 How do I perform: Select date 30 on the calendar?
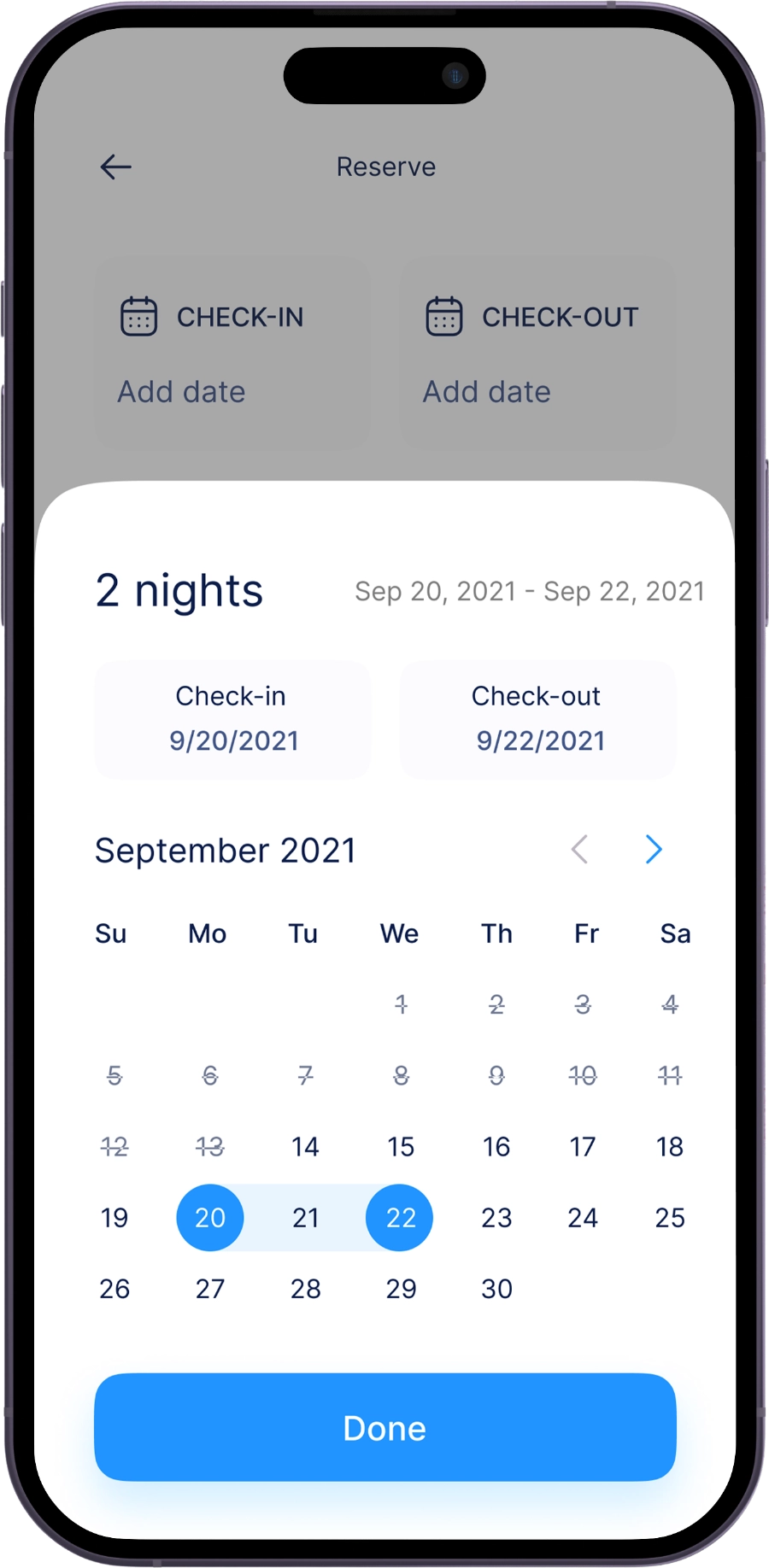496,1289
